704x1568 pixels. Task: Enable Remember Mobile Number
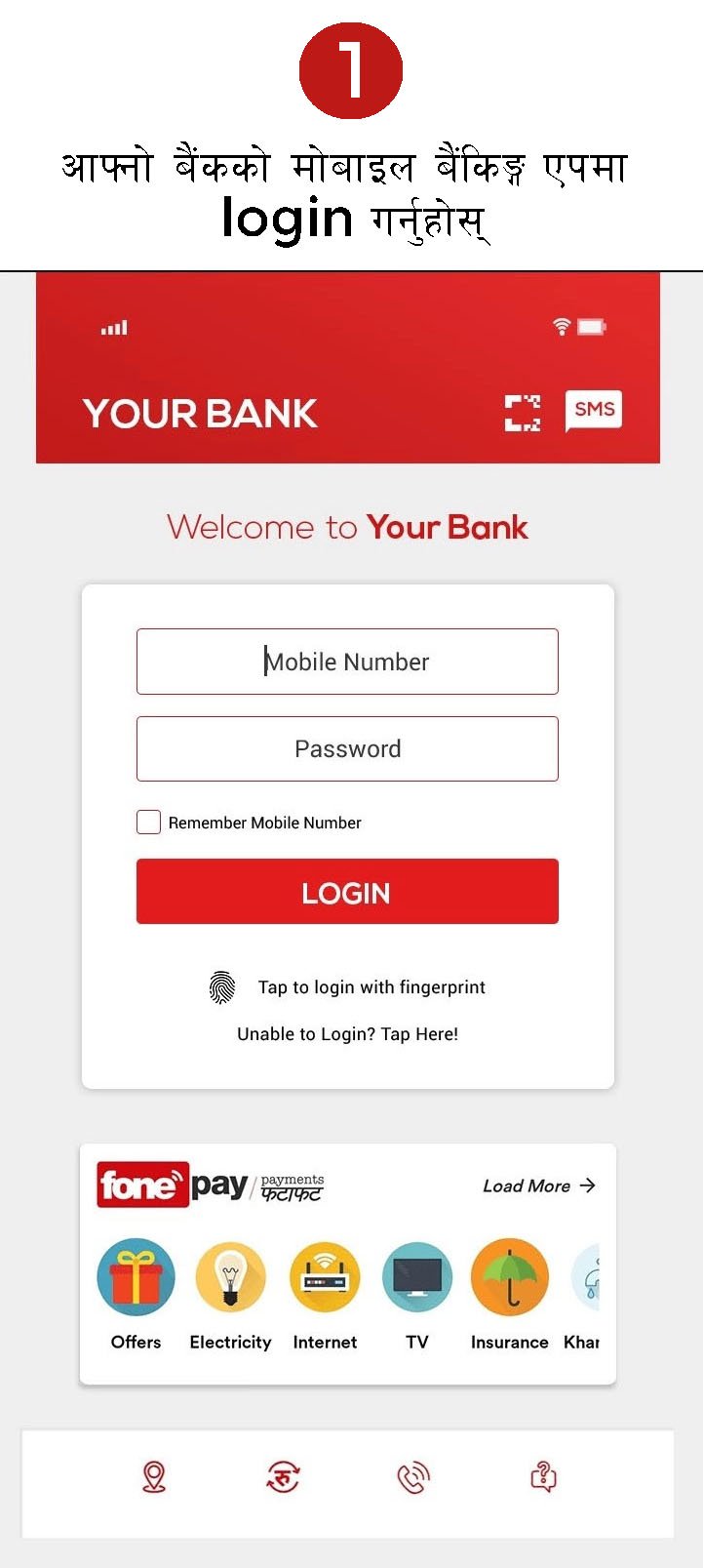147,822
